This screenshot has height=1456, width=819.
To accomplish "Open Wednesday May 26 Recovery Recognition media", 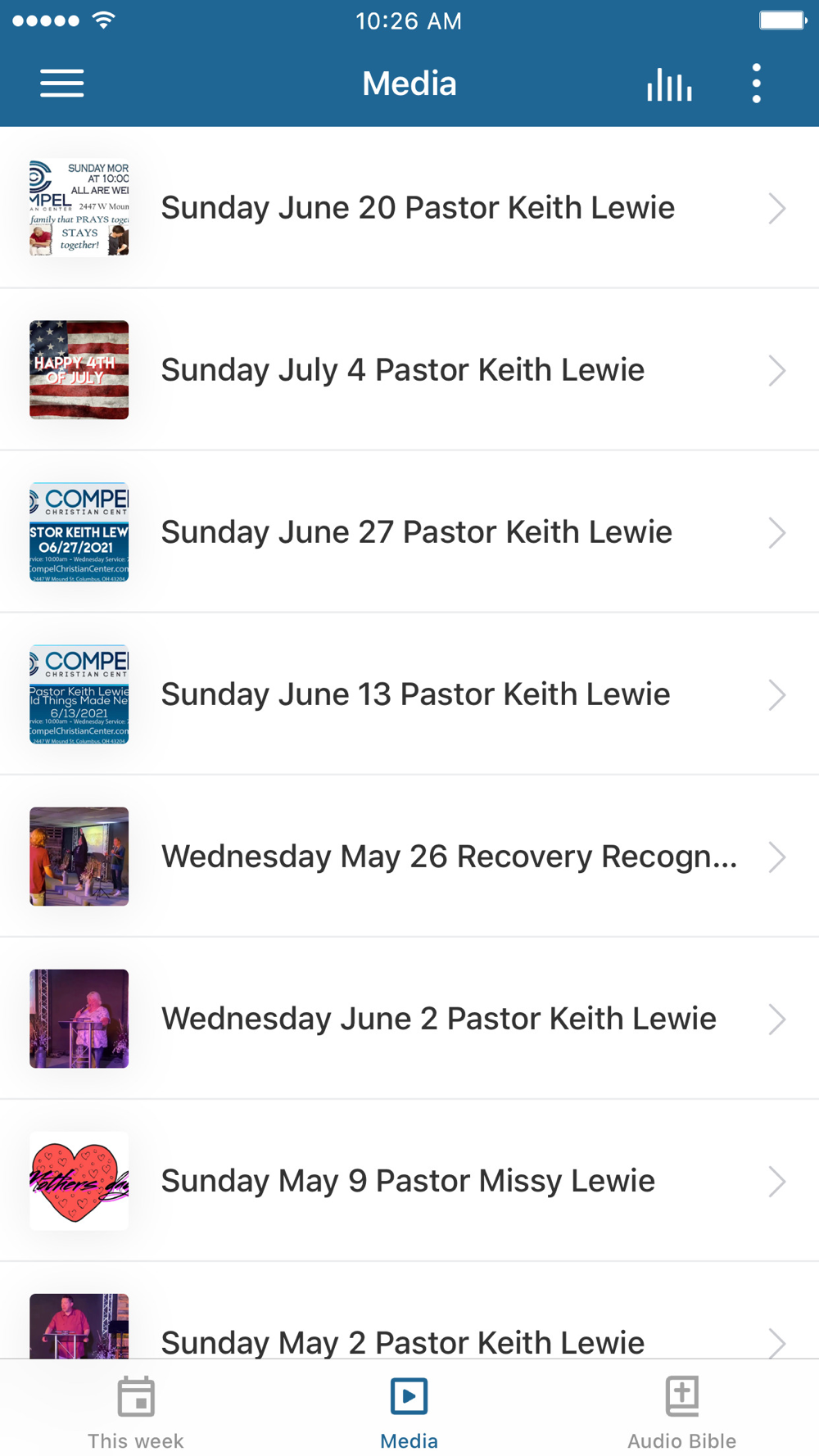I will pyautogui.click(x=449, y=857).
